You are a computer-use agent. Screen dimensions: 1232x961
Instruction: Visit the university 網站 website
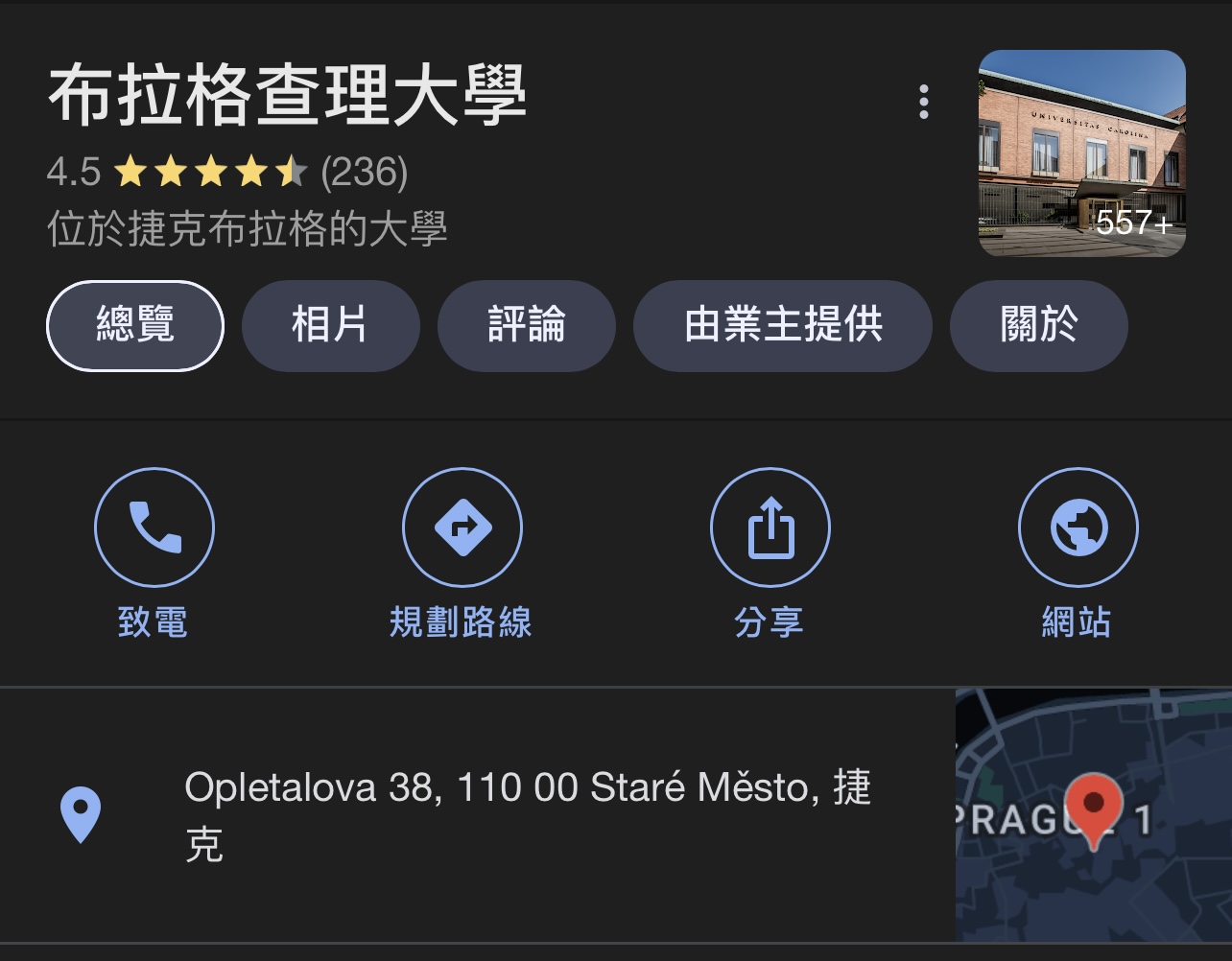tap(1077, 527)
